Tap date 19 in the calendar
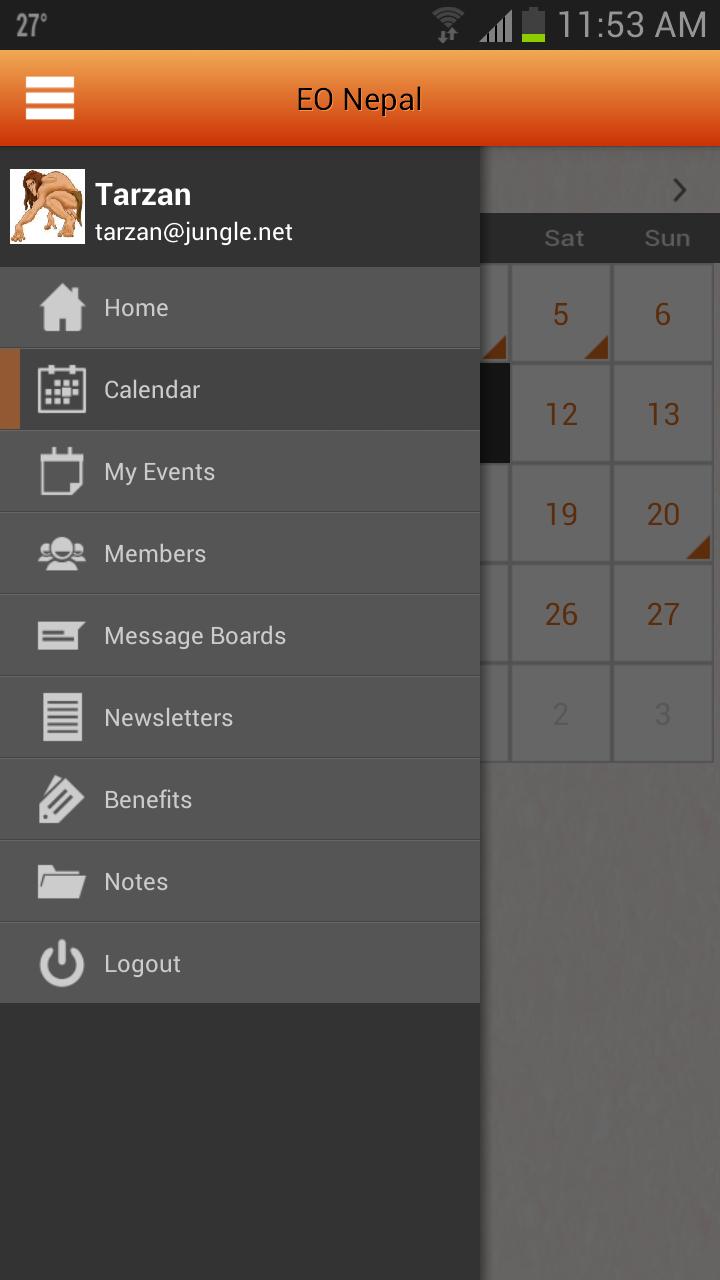This screenshot has height=1280, width=720. pos(561,514)
